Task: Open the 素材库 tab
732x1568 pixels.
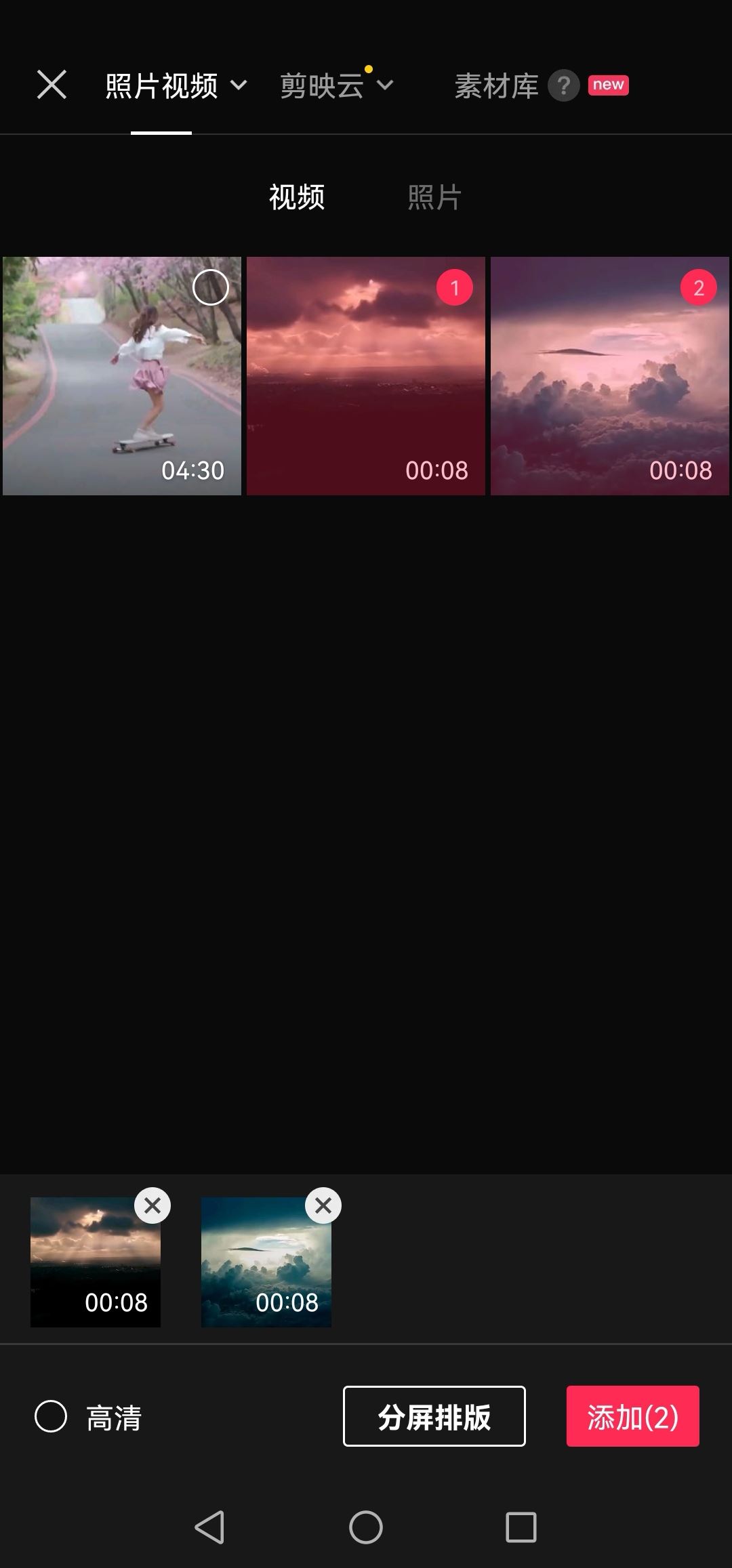Action: tap(496, 86)
